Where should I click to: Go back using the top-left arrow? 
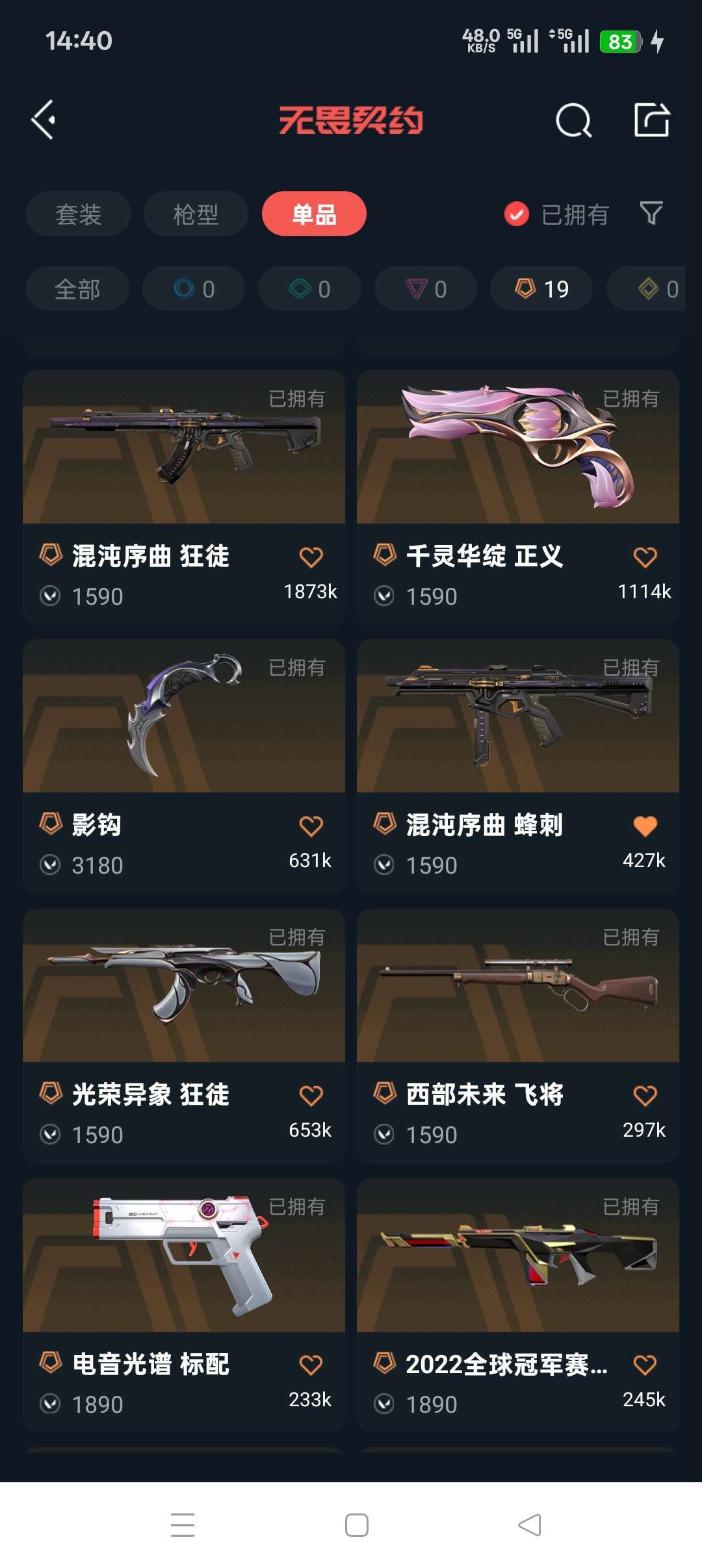pyautogui.click(x=44, y=120)
